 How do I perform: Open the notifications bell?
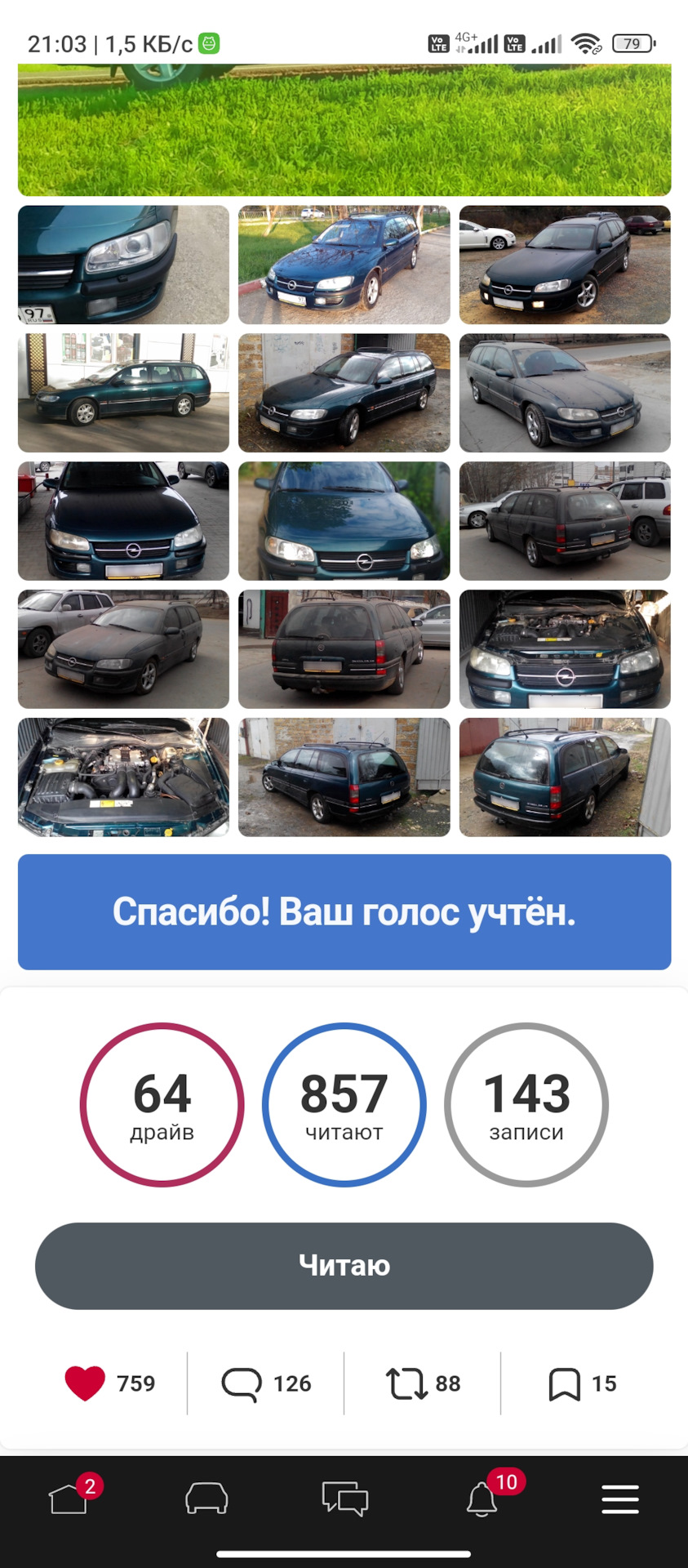482,1499
